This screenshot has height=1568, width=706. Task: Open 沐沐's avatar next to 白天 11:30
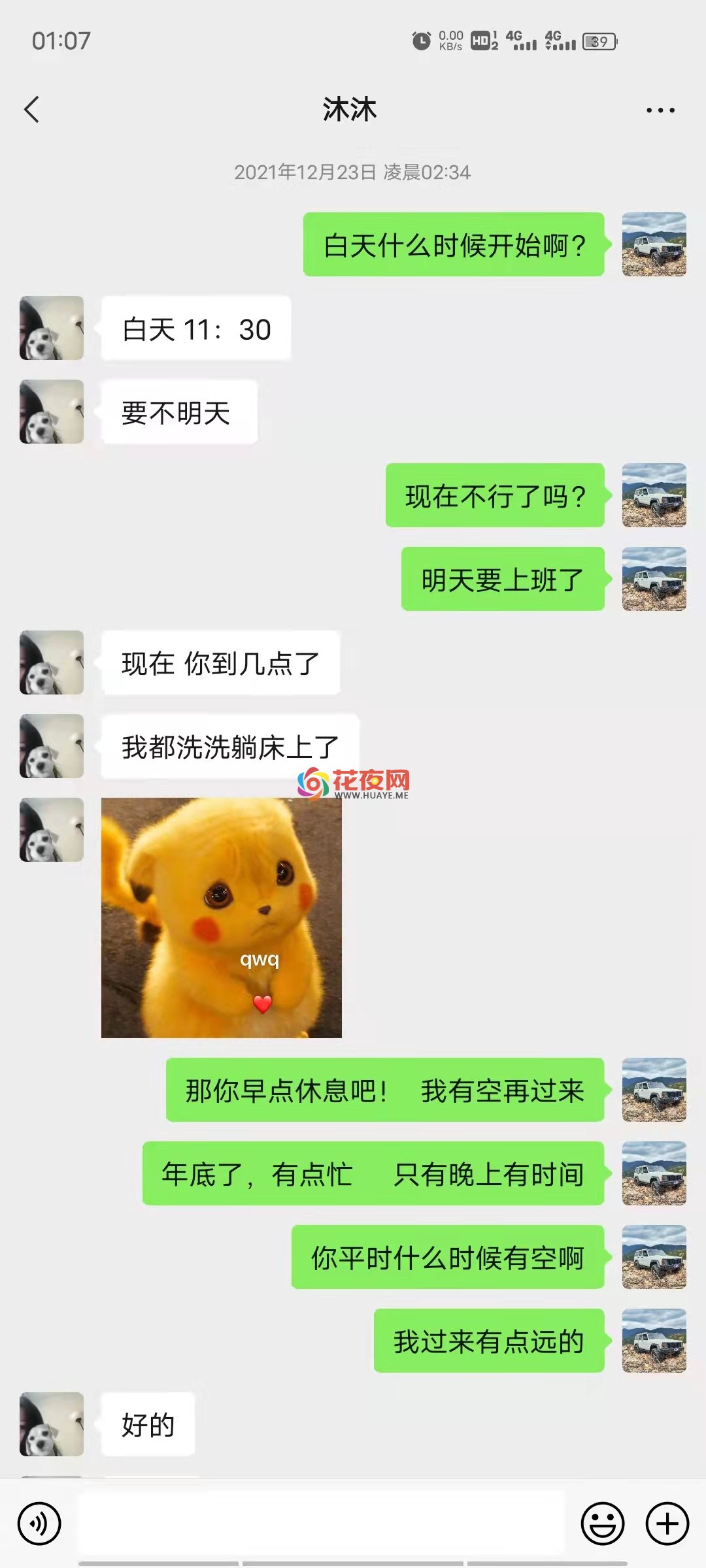pyautogui.click(x=52, y=328)
